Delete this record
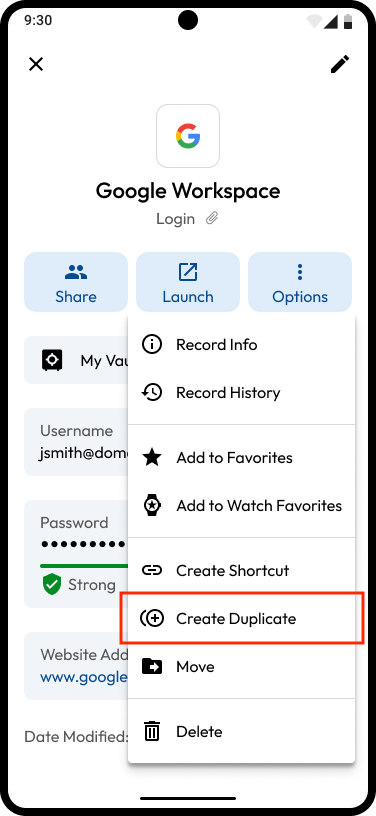Image resolution: width=376 pixels, height=816 pixels. 241,732
